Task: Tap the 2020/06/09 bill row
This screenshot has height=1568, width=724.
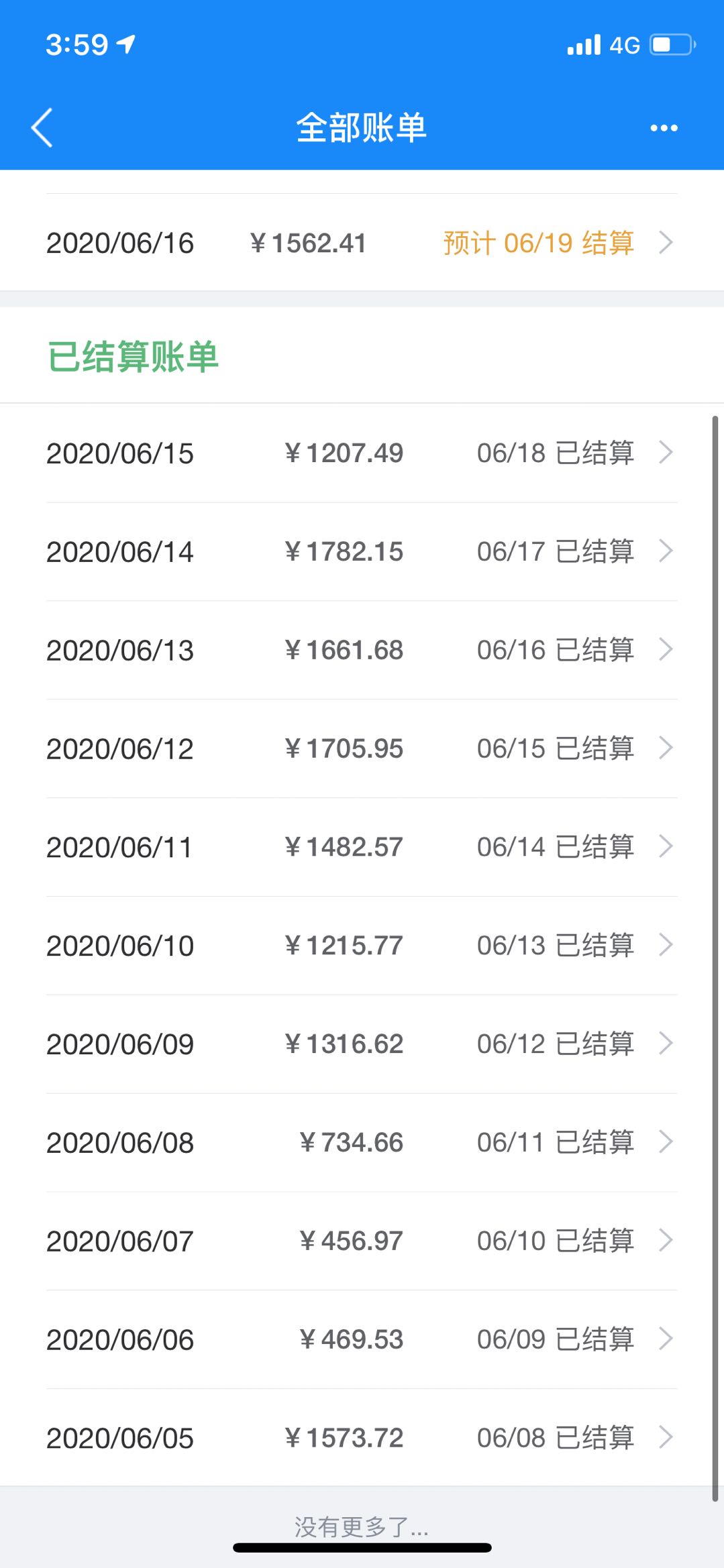Action: 362,1045
